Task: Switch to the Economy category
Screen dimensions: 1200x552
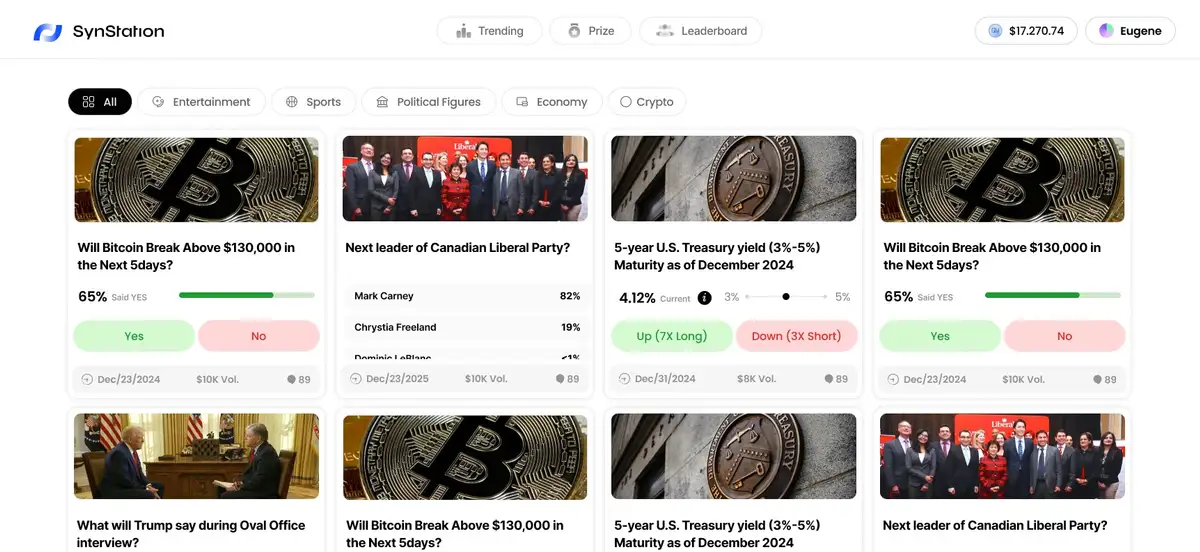Action: pos(551,102)
